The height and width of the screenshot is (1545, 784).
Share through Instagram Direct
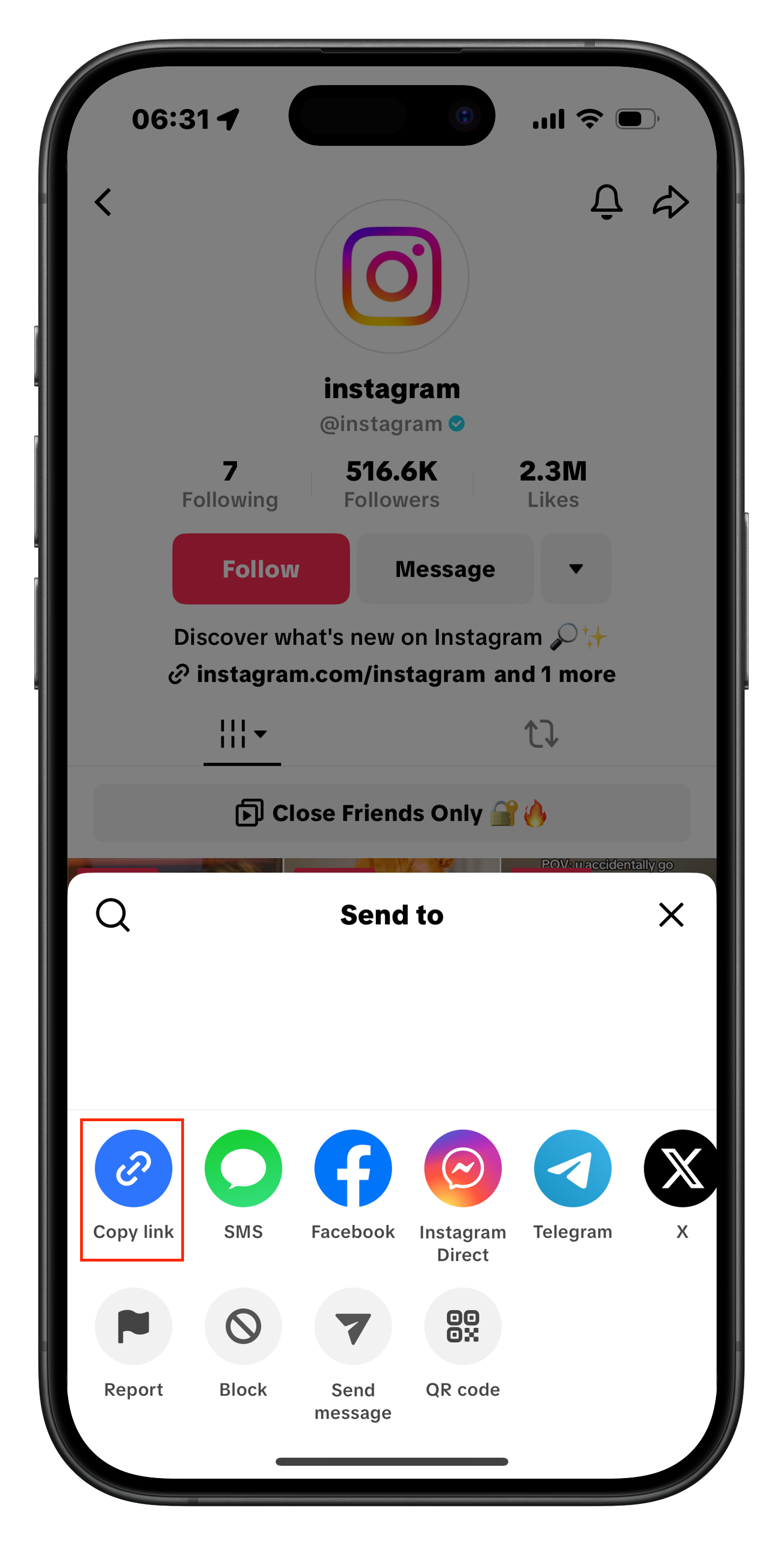click(462, 1168)
